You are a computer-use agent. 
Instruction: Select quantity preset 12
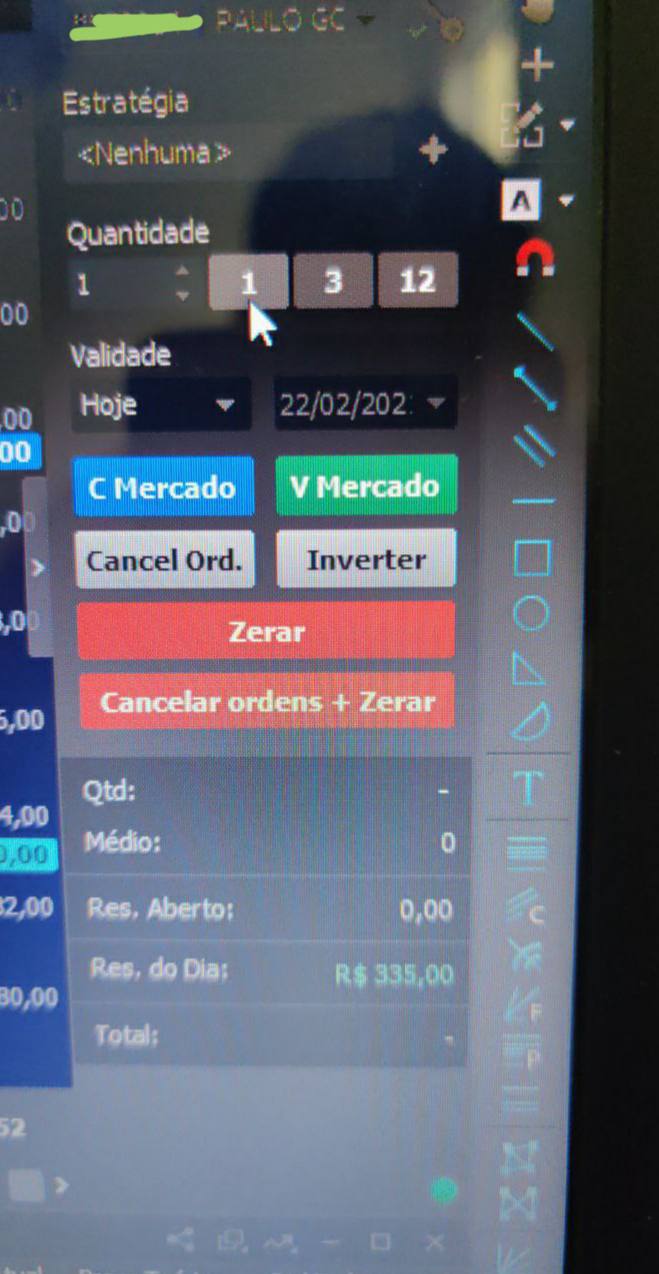(417, 281)
